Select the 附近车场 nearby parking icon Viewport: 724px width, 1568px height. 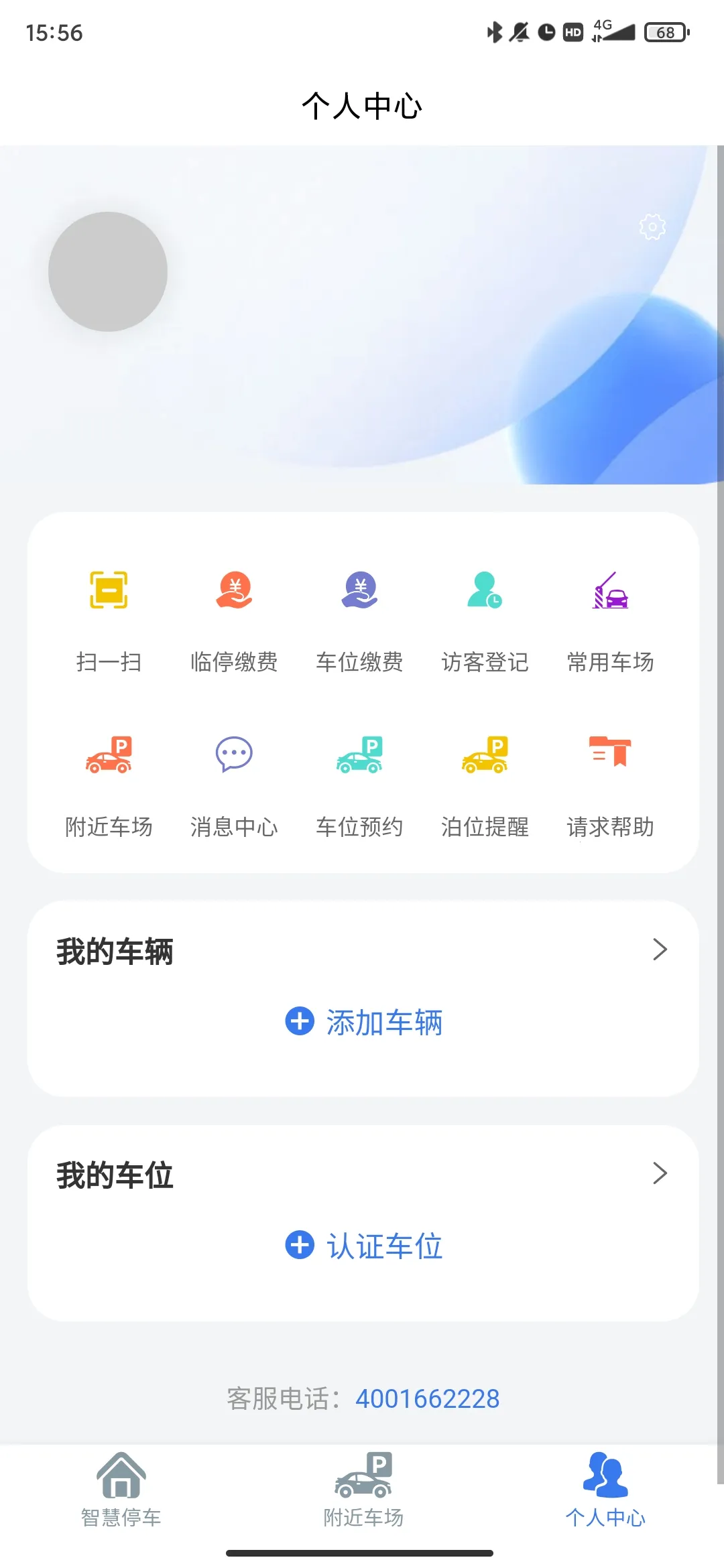(110, 784)
